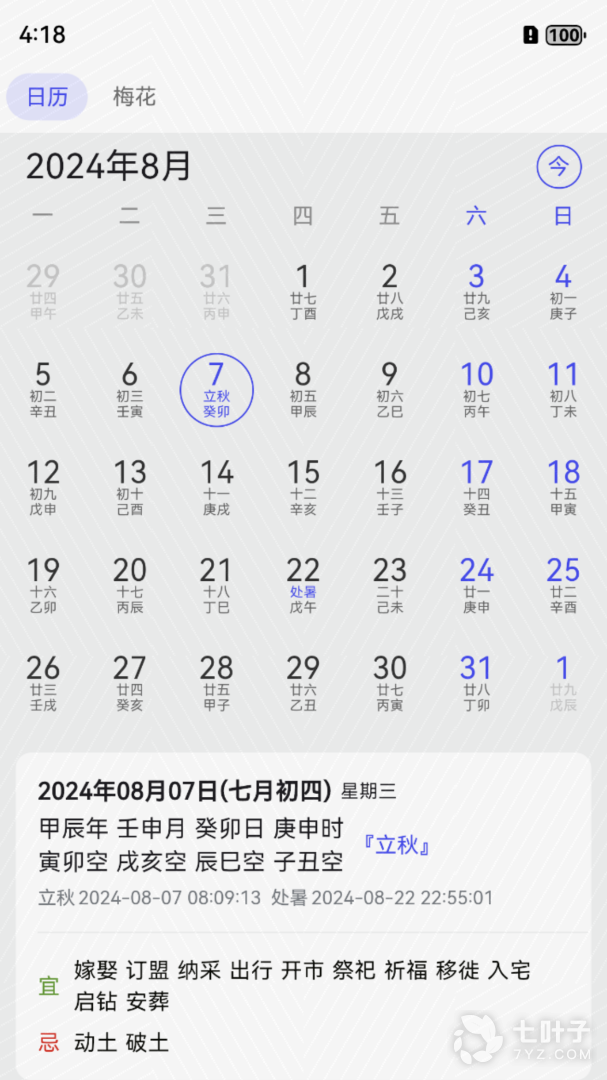Select August 18 in the calendar

click(x=563, y=486)
